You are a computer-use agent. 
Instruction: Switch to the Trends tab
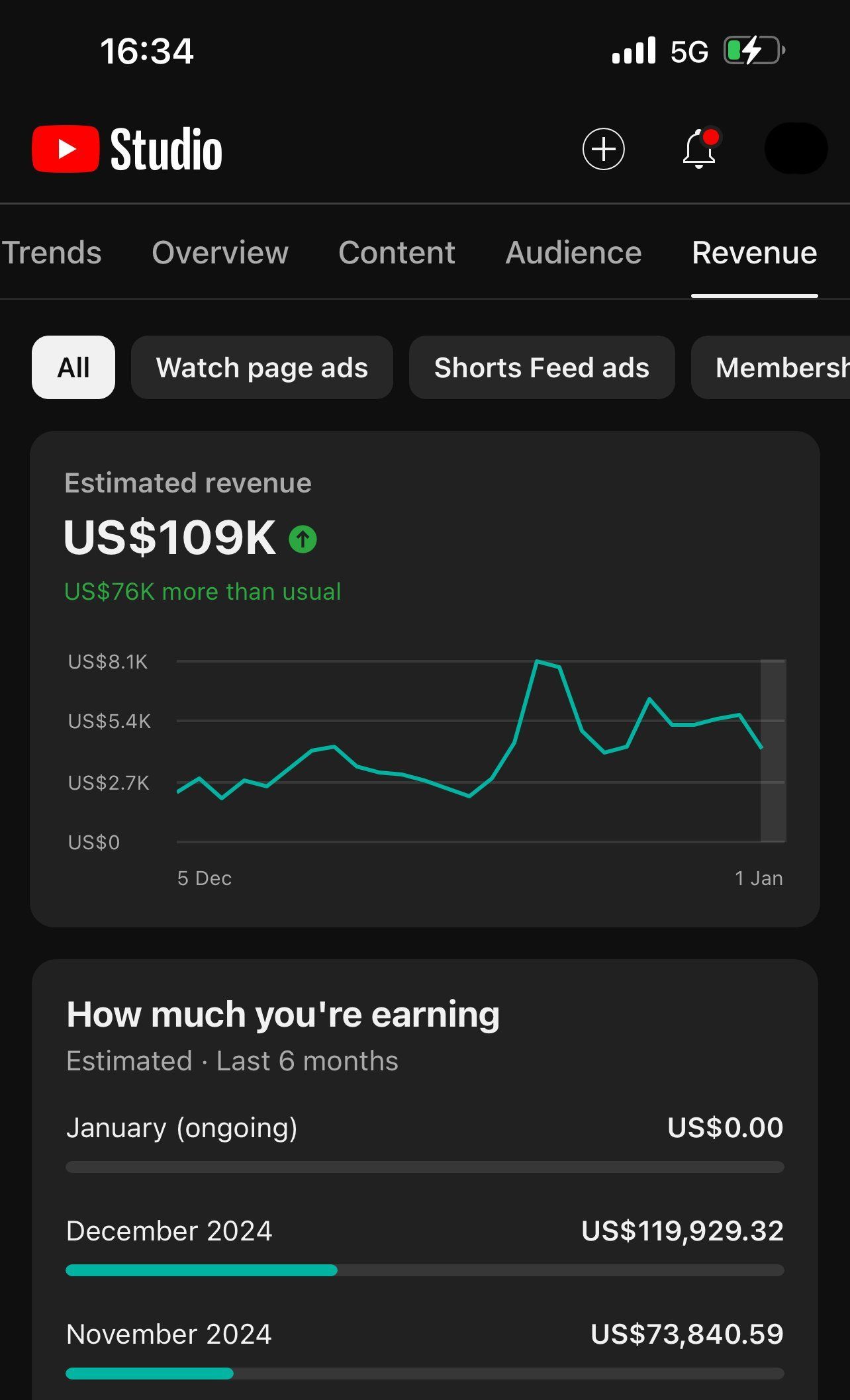click(x=52, y=253)
